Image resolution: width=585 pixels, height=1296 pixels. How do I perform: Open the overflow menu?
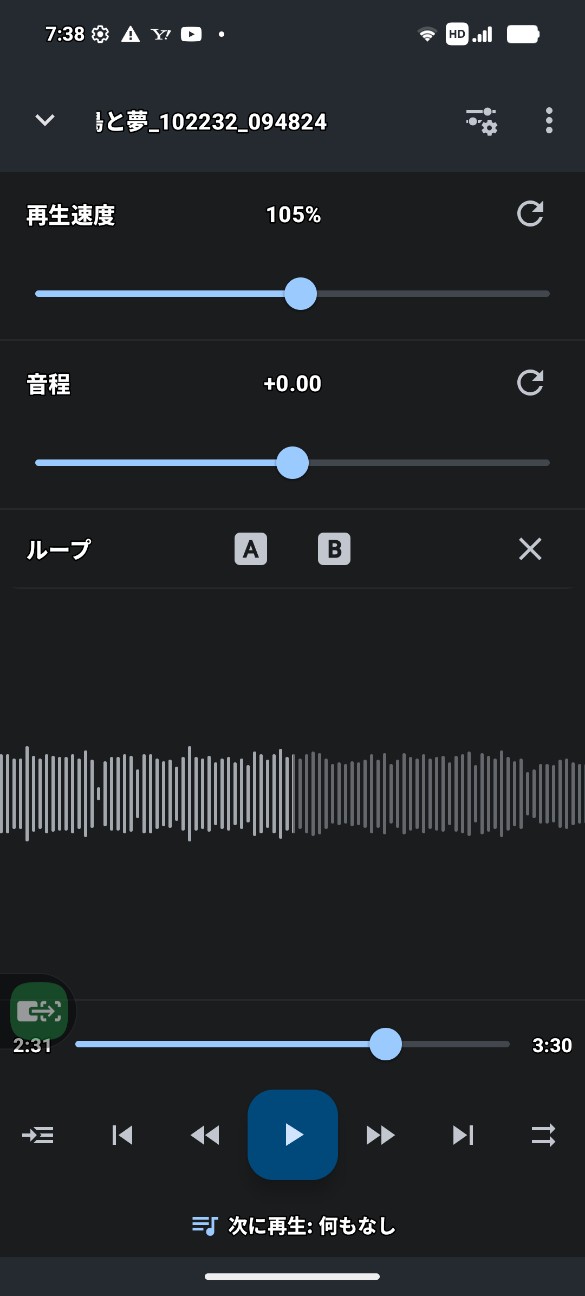549,121
